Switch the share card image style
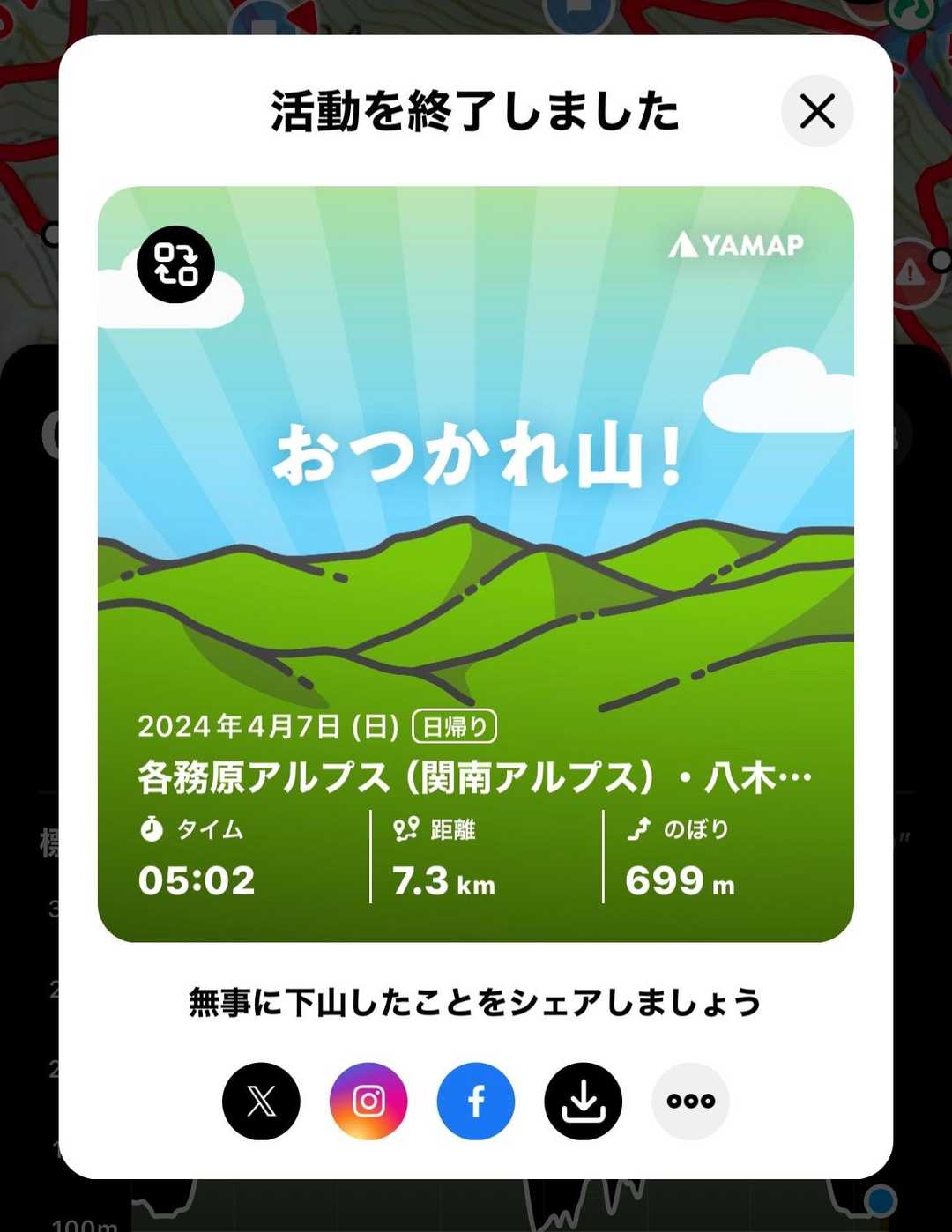The height and width of the screenshot is (1232, 952). [175, 264]
